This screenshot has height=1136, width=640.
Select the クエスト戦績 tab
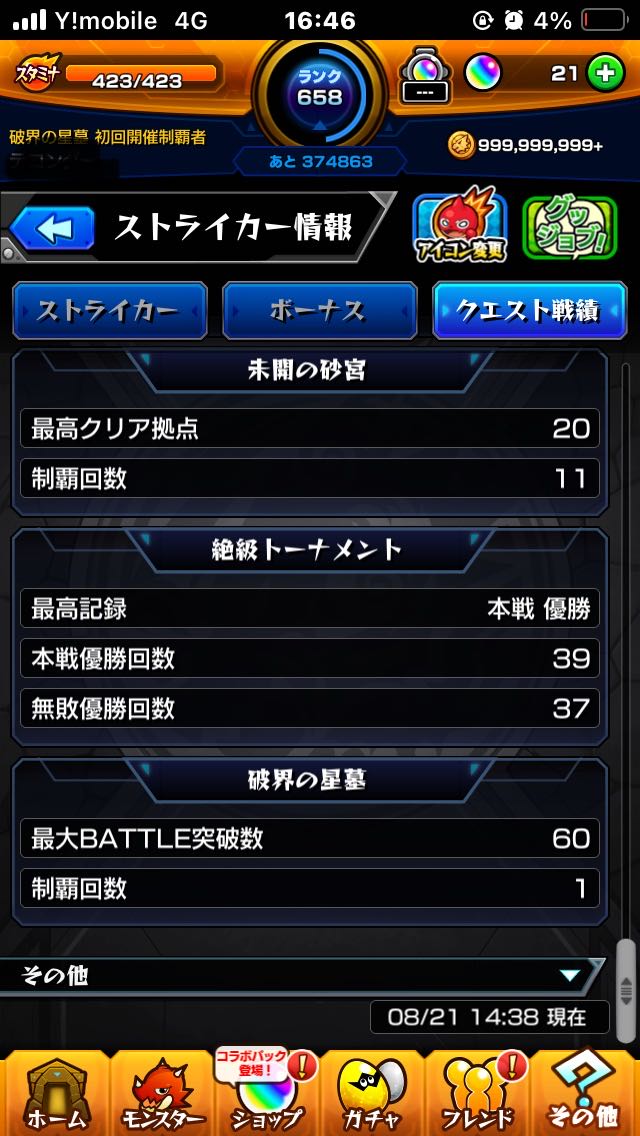529,311
